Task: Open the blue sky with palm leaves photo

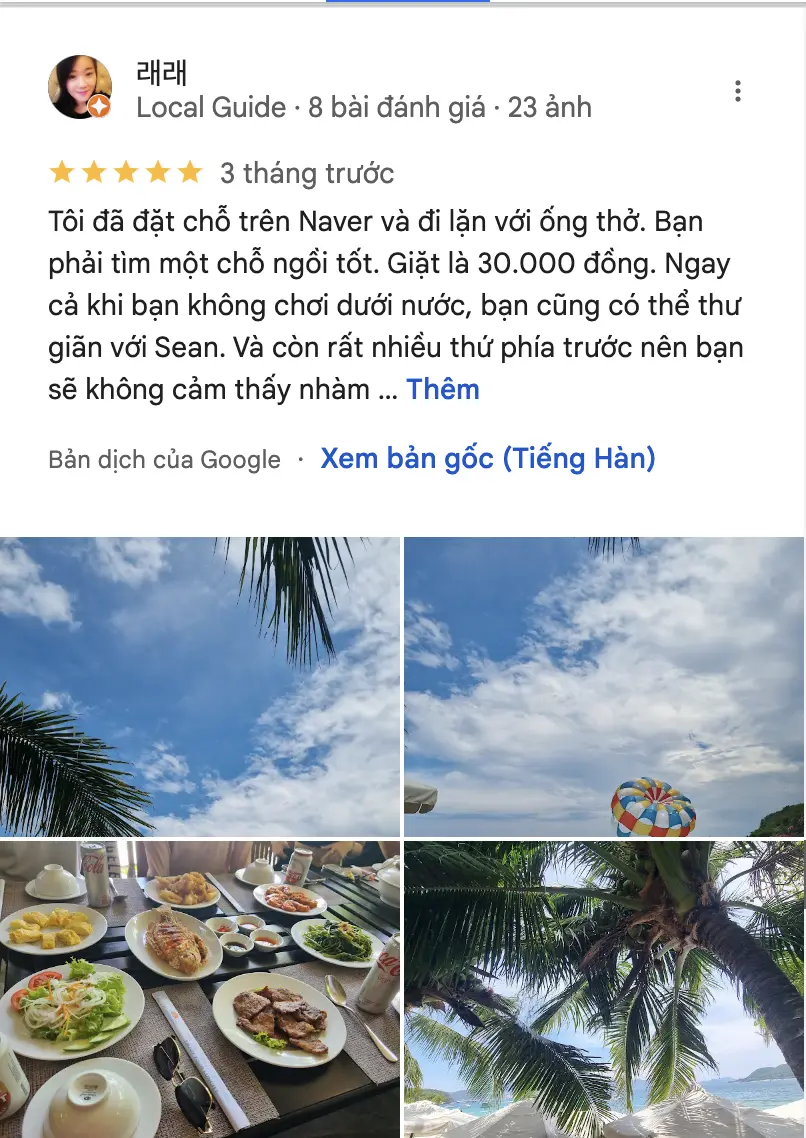Action: point(200,686)
